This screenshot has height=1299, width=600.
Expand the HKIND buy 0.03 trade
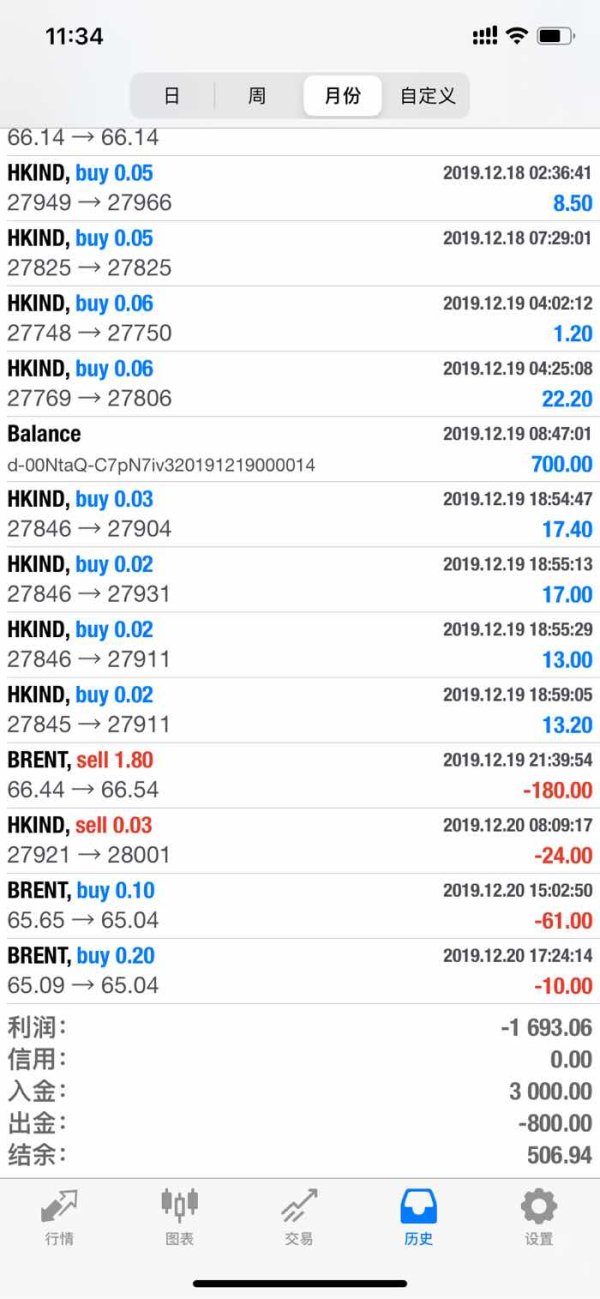[300, 514]
